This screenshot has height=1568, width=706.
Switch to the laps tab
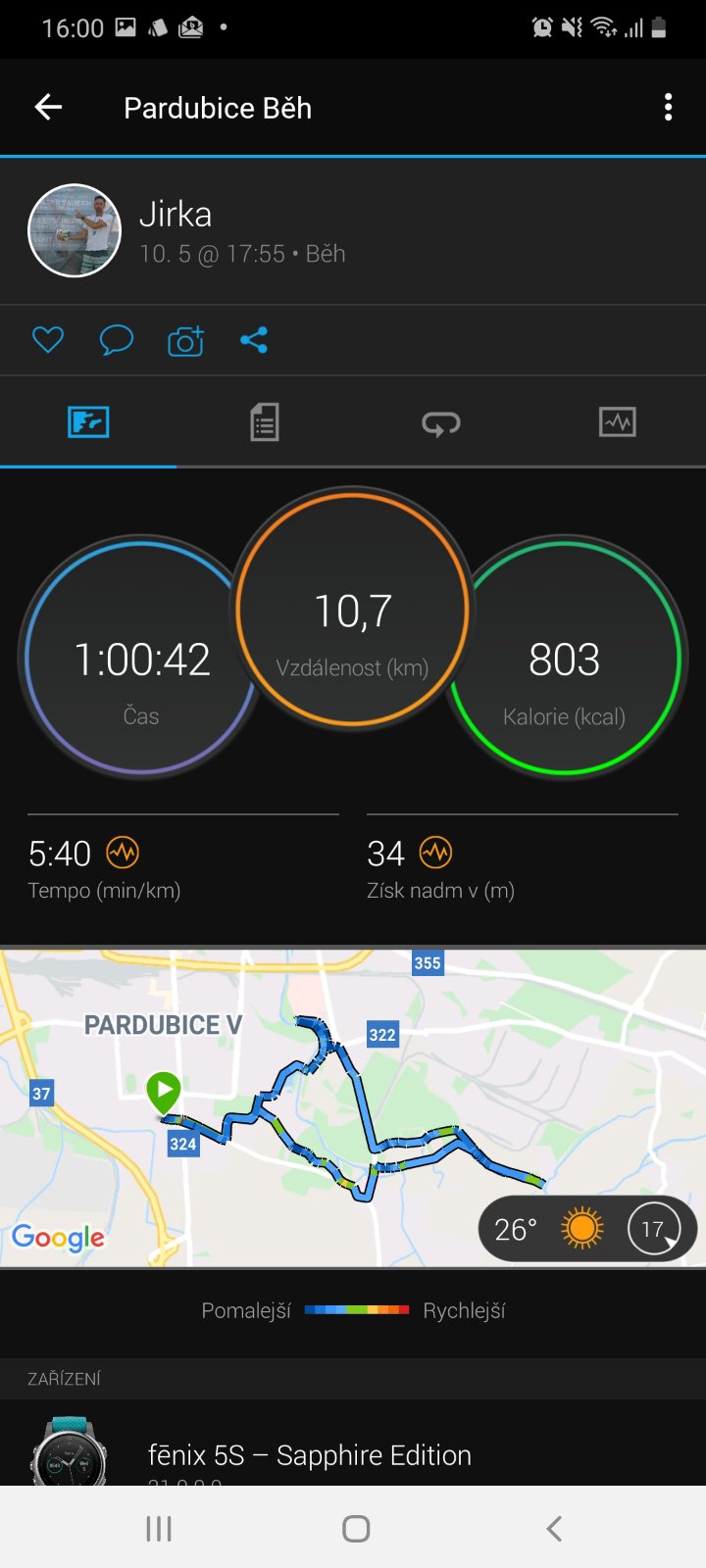pyautogui.click(x=441, y=422)
